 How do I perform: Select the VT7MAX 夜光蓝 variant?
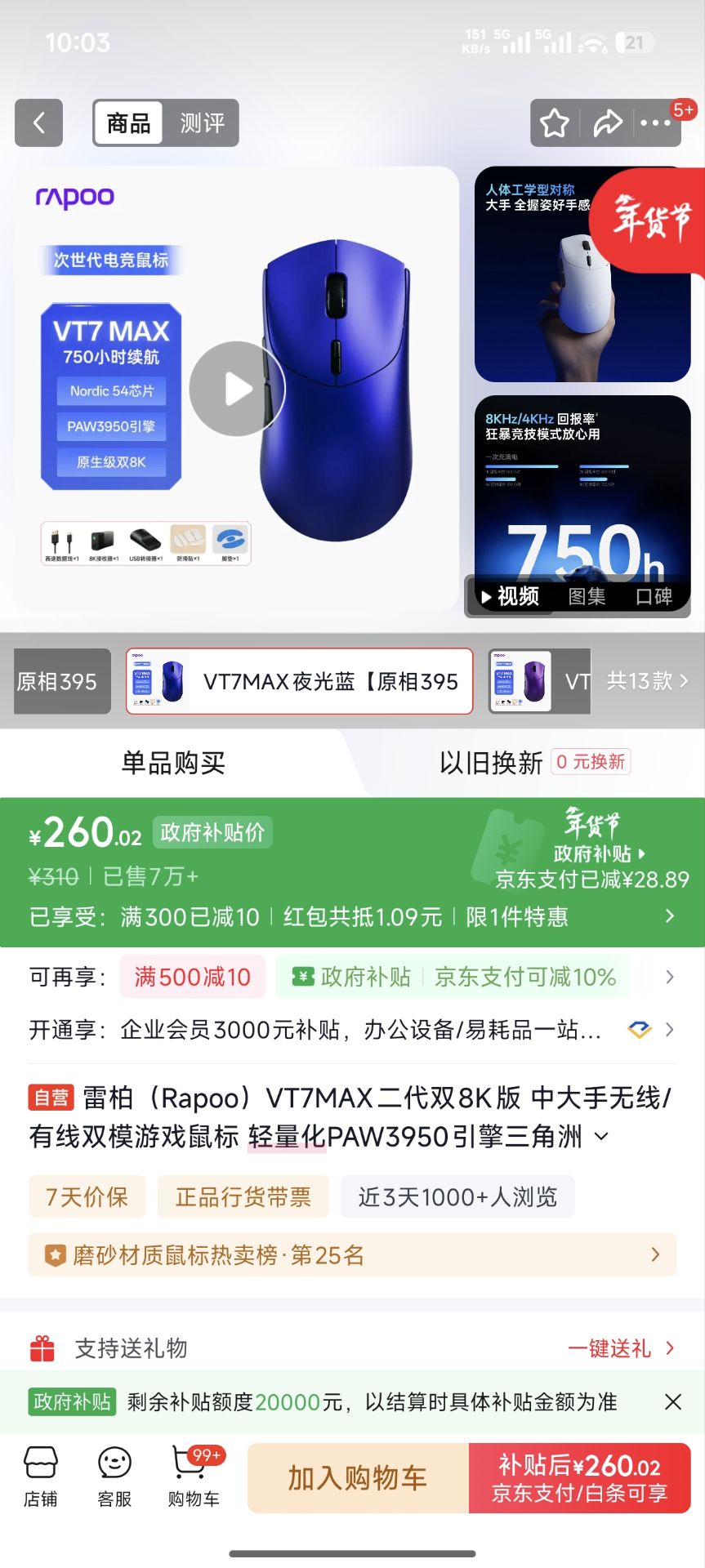pos(299,681)
